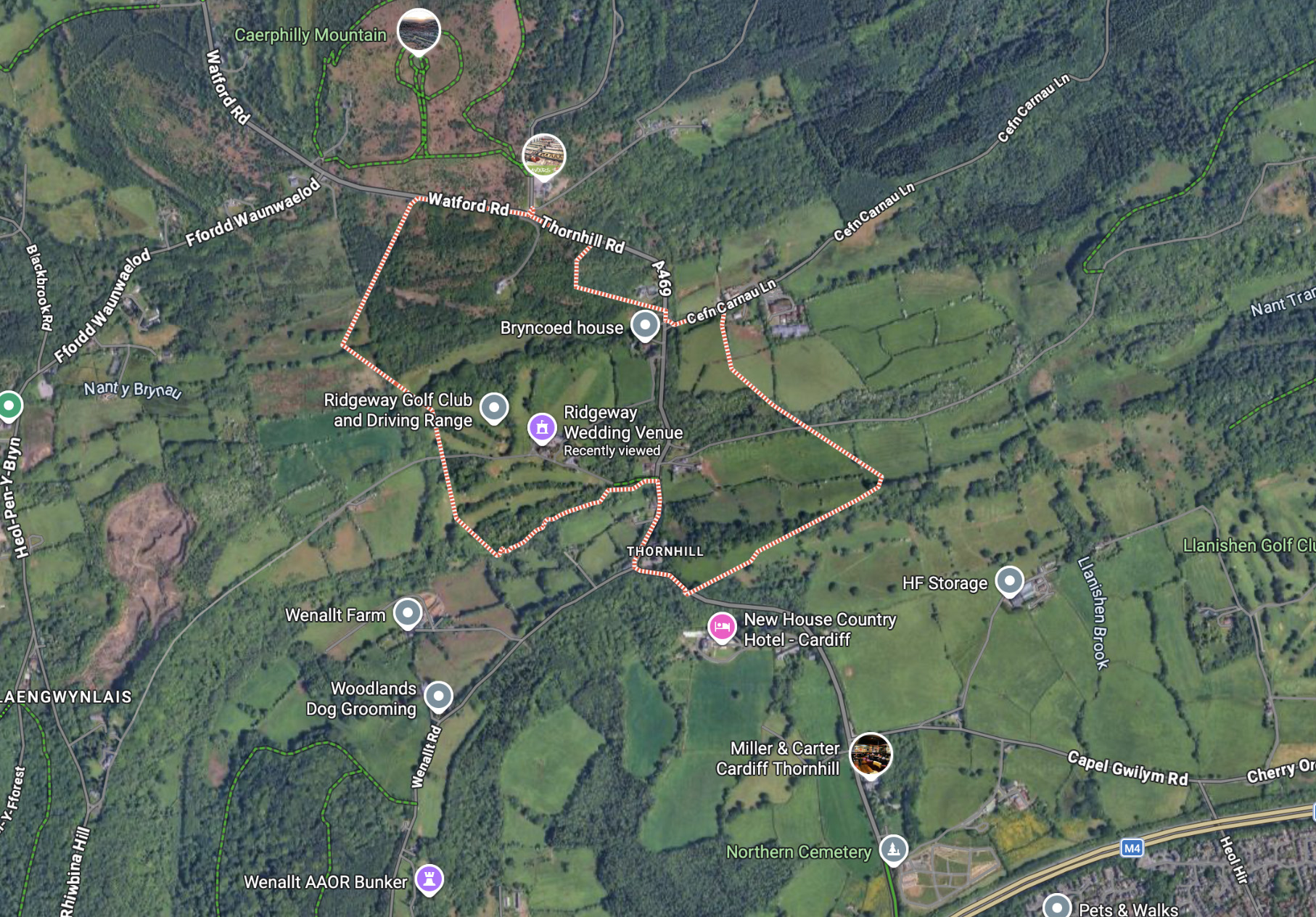
Task: Open the Wenallt AAOR Bunker marker
Action: tap(429, 879)
